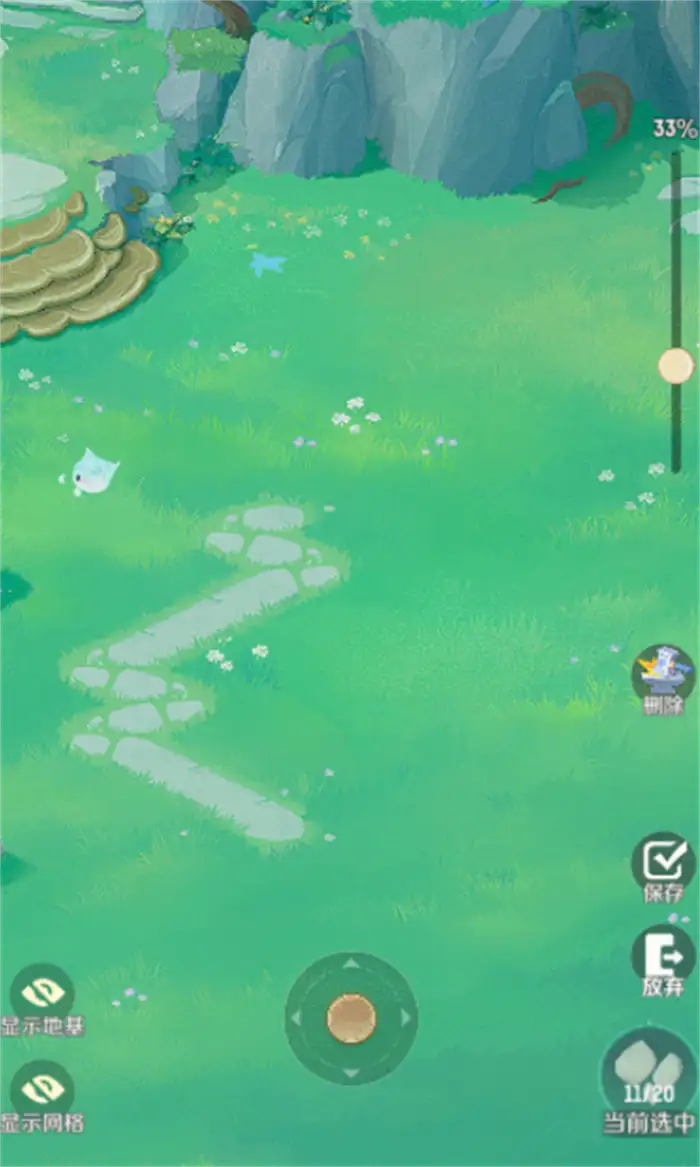Tap the joystick's up arrow
The image size is (700, 1167).
(351, 963)
